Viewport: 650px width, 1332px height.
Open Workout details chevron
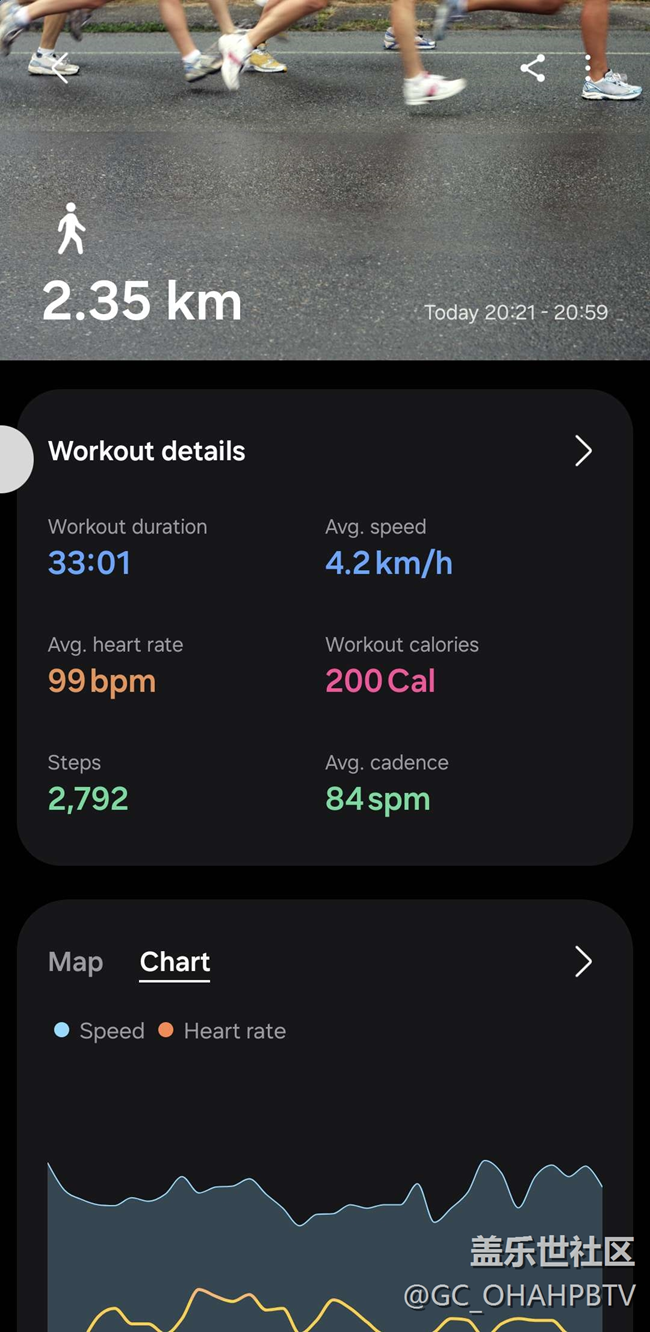coord(583,451)
